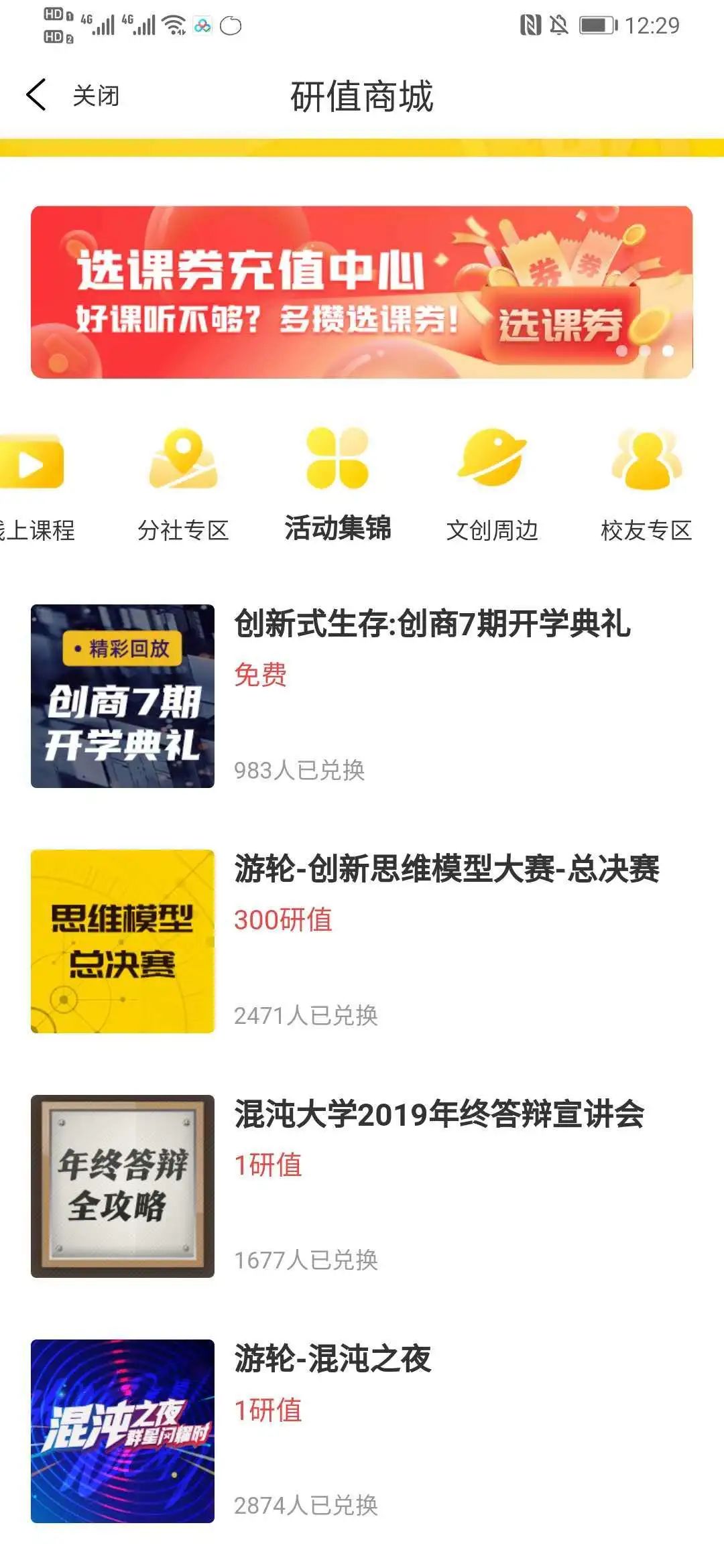The height and width of the screenshot is (1568, 724).
Task: Go back using the arrow icon
Action: point(36,94)
